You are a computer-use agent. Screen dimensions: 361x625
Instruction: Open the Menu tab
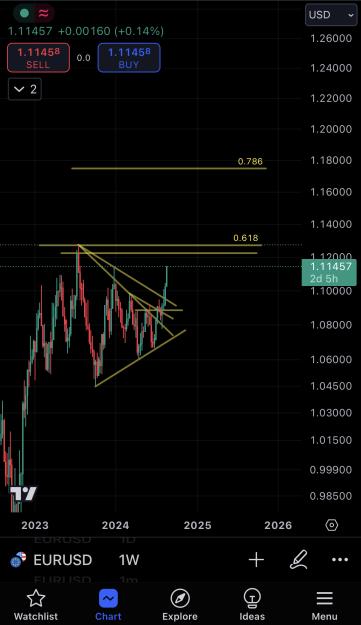324,605
